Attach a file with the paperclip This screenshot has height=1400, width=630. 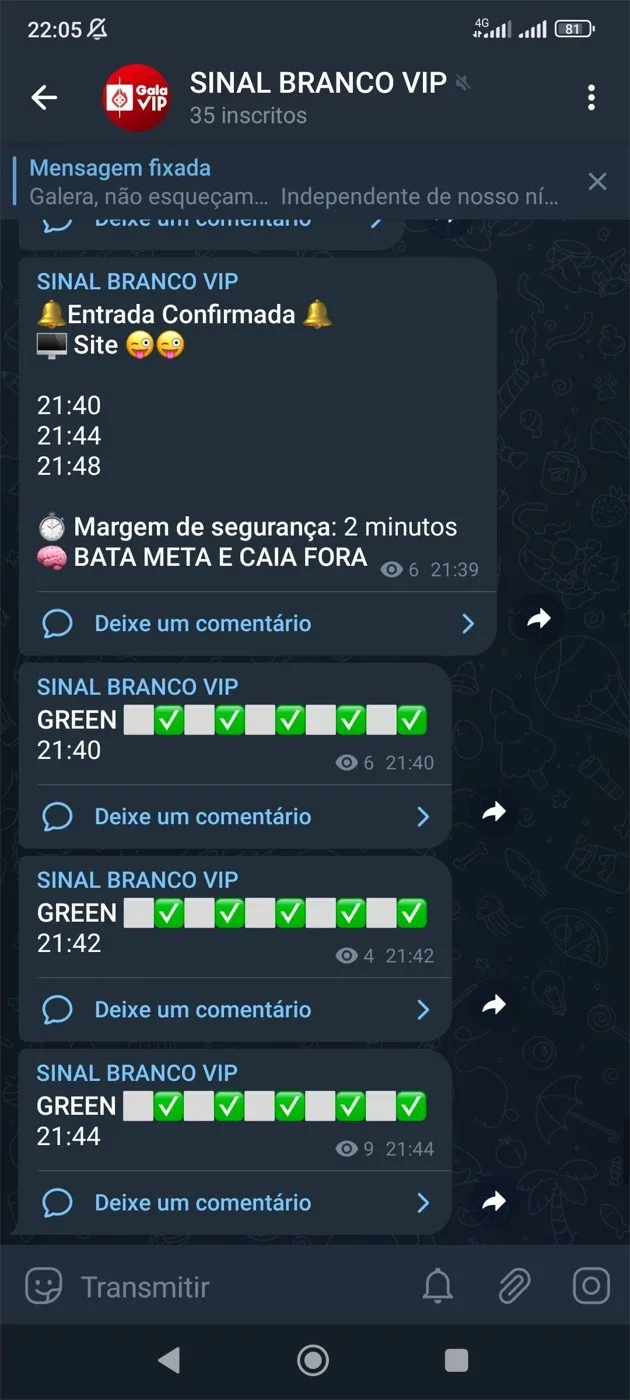coord(514,1286)
